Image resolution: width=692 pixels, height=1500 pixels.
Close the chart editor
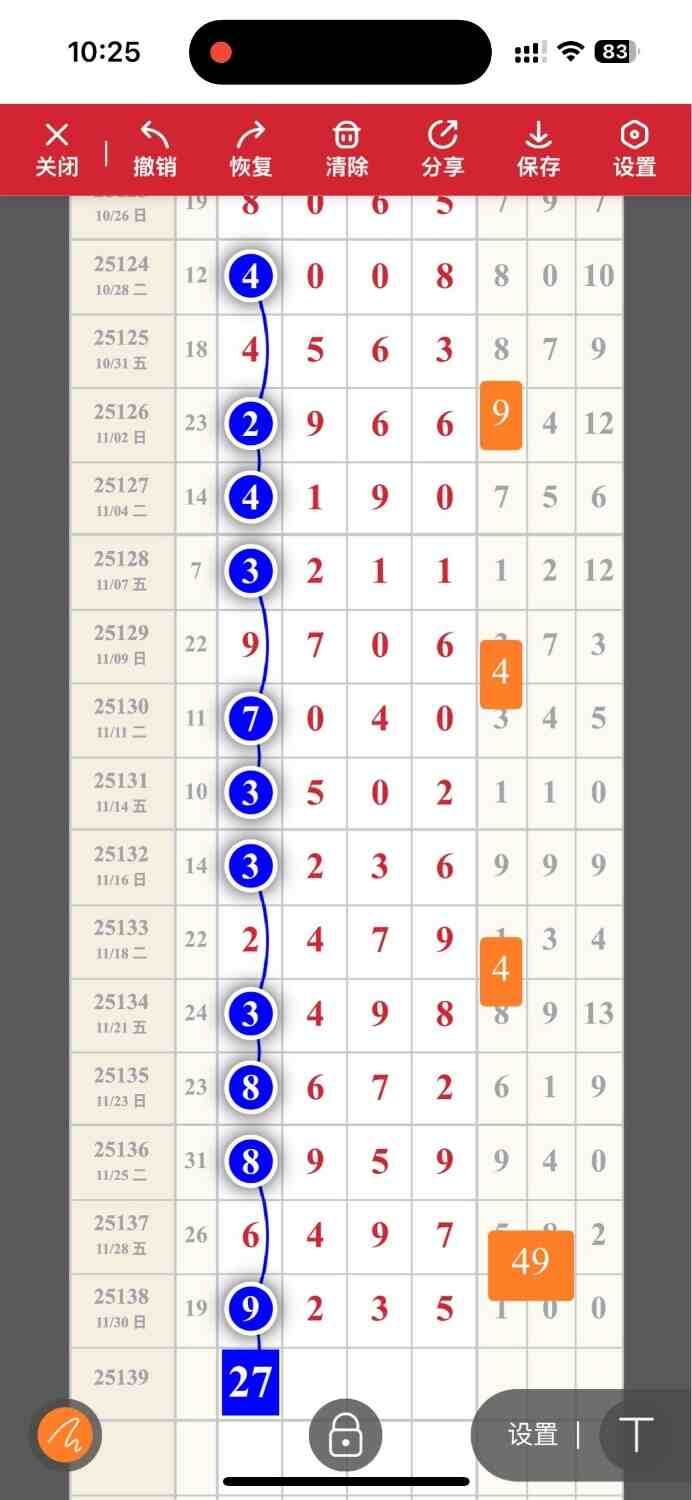click(x=57, y=149)
